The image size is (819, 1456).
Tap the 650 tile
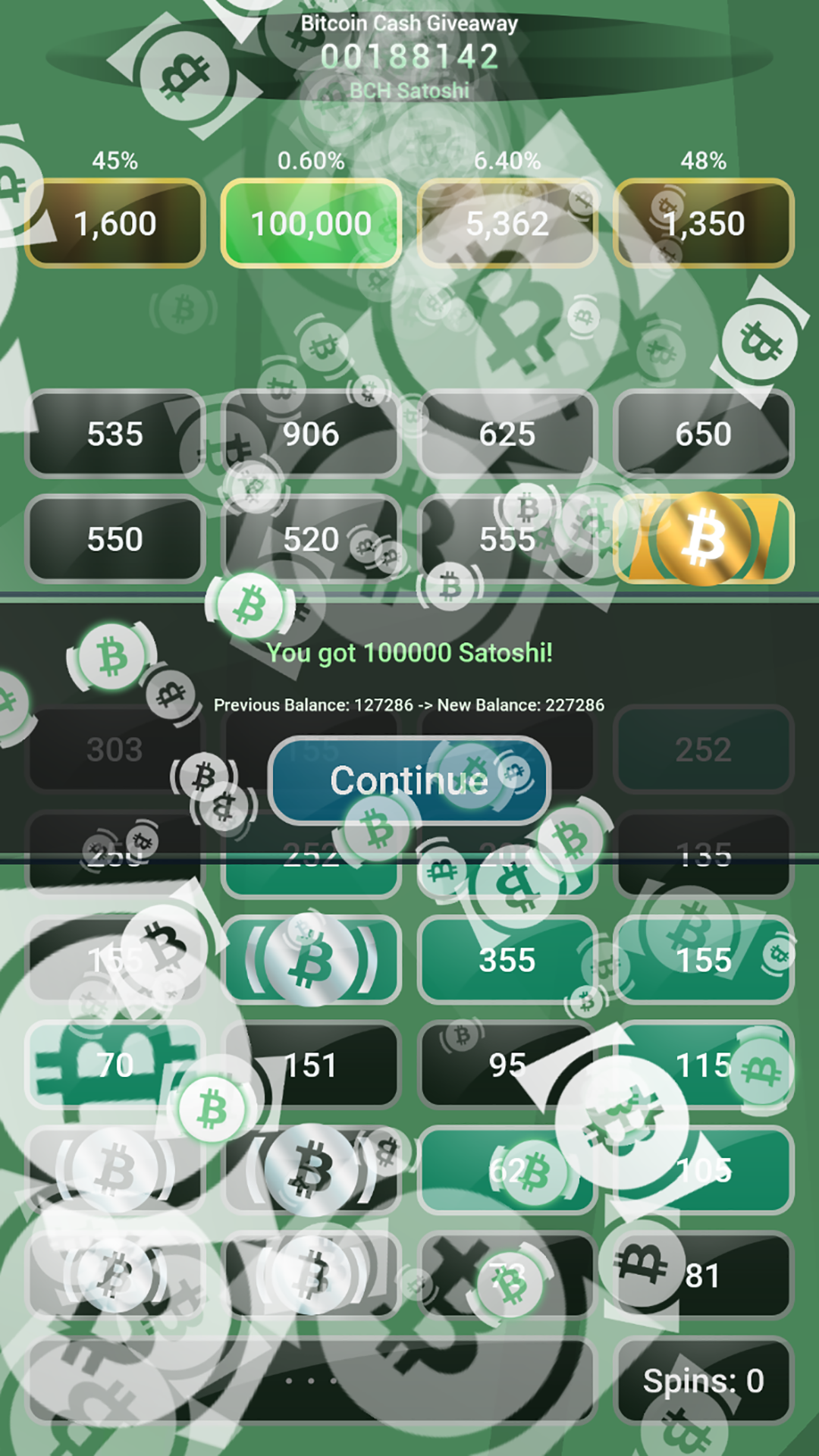click(703, 434)
